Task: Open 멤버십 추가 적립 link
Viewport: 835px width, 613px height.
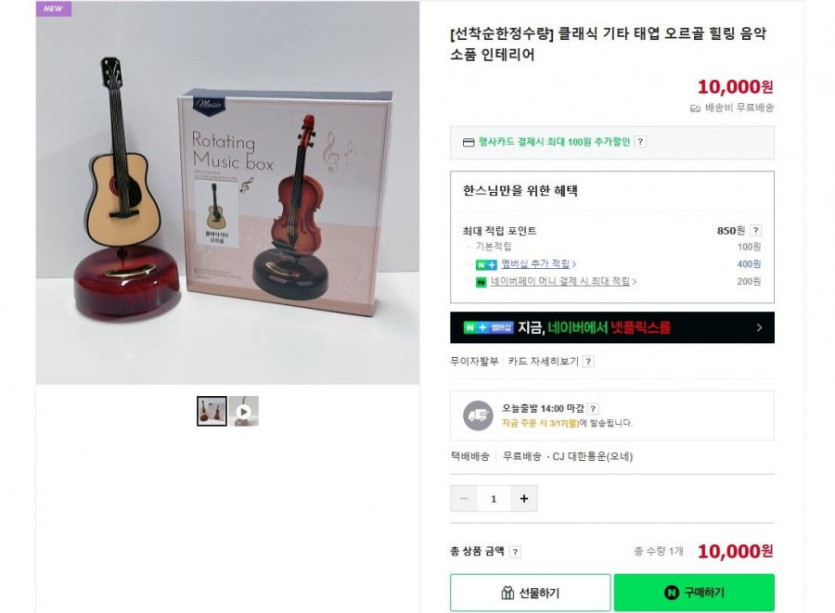Action: coord(531,264)
